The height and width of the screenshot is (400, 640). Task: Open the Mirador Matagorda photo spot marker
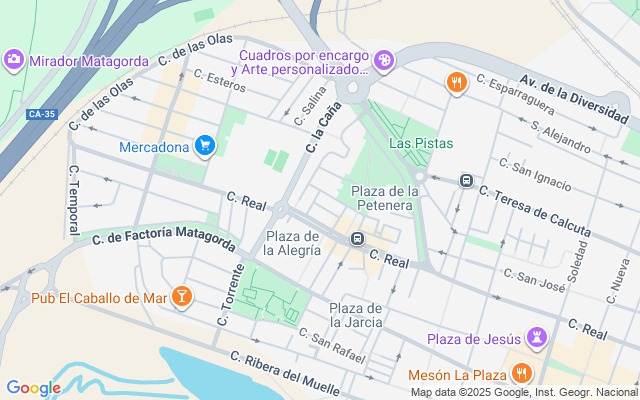coord(15,60)
